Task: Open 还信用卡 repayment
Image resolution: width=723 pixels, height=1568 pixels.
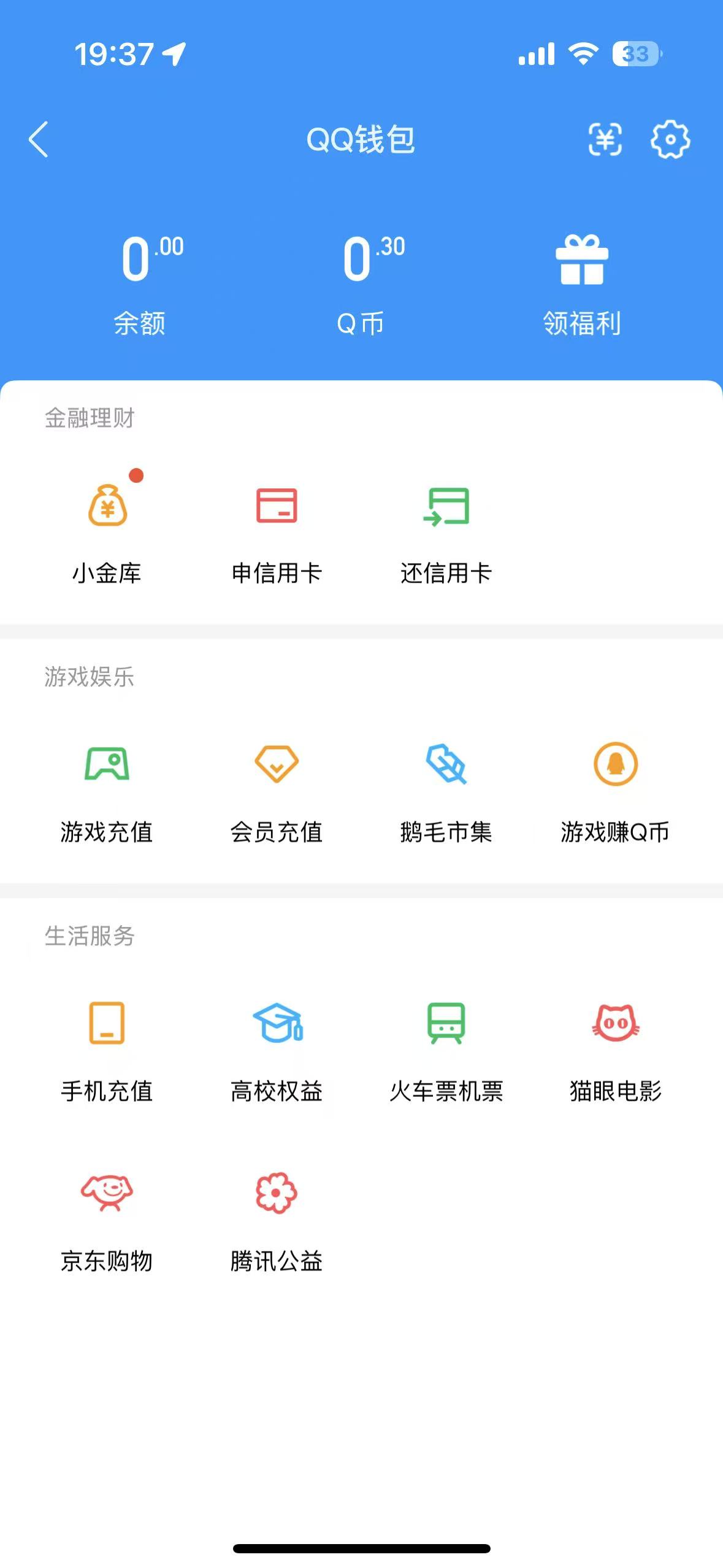Action: (x=447, y=528)
